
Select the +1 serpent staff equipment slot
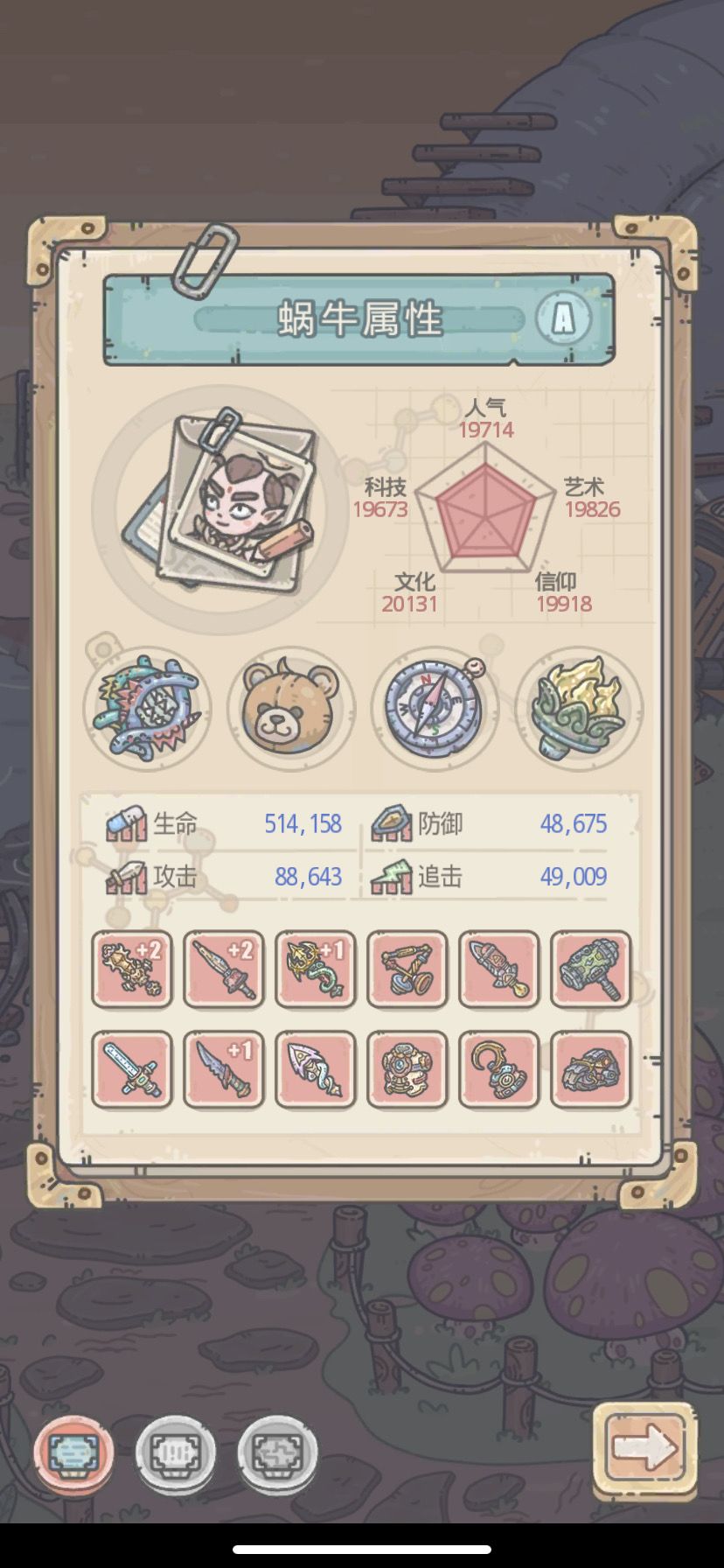click(x=316, y=969)
